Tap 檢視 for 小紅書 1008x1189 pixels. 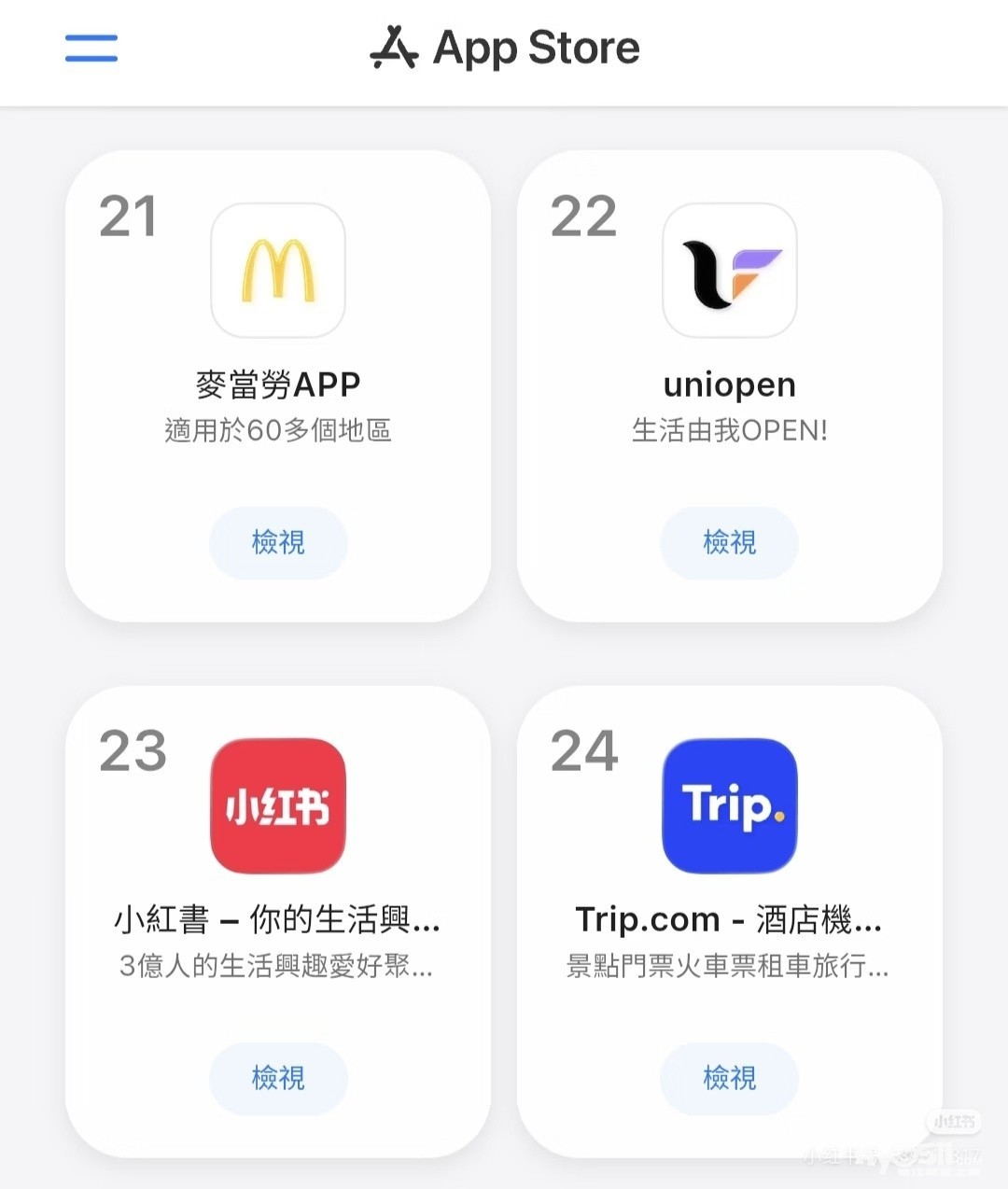pos(278,1078)
